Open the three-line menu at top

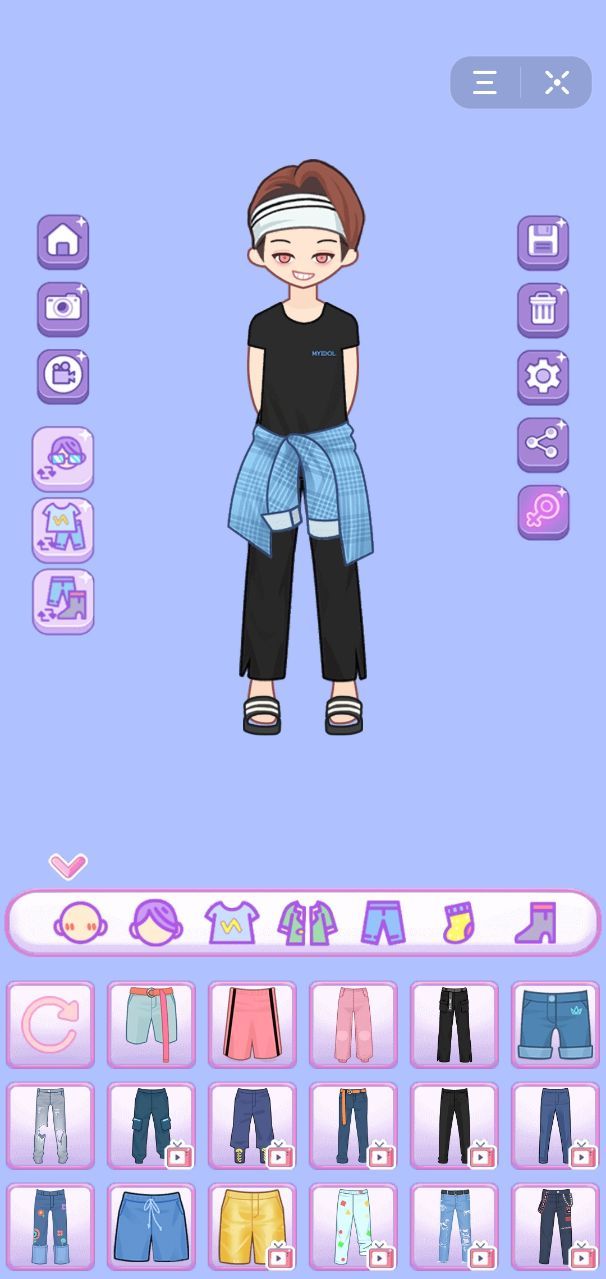485,82
